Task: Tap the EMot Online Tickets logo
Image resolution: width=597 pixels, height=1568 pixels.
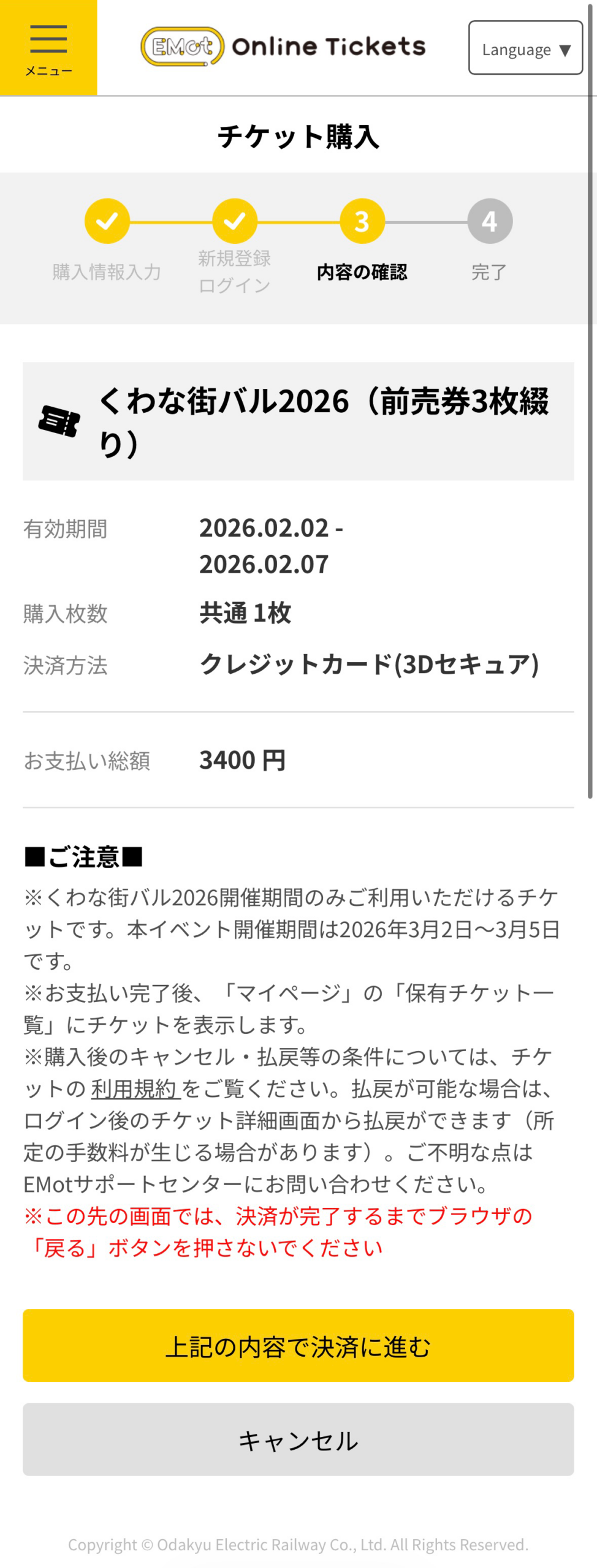Action: click(x=283, y=47)
